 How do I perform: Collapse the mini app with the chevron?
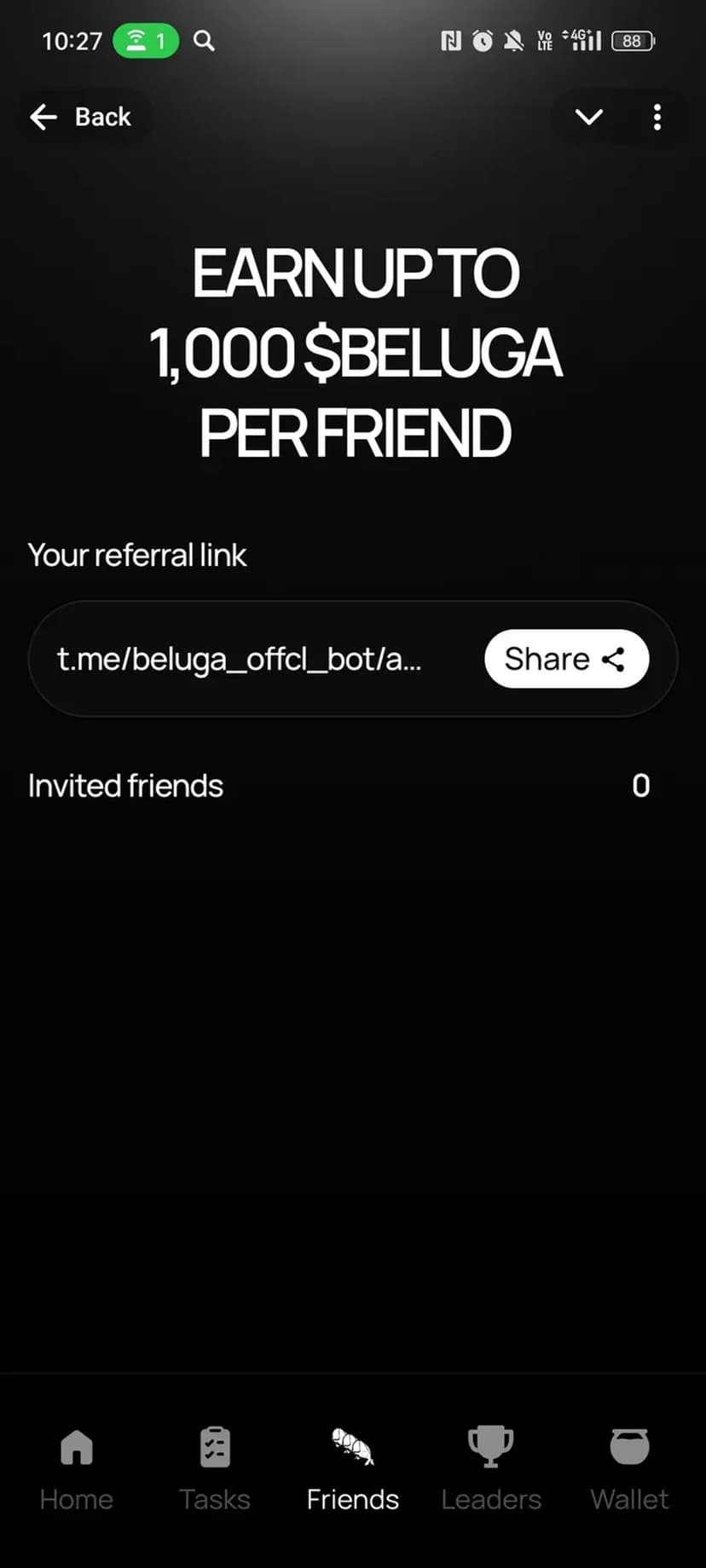589,117
